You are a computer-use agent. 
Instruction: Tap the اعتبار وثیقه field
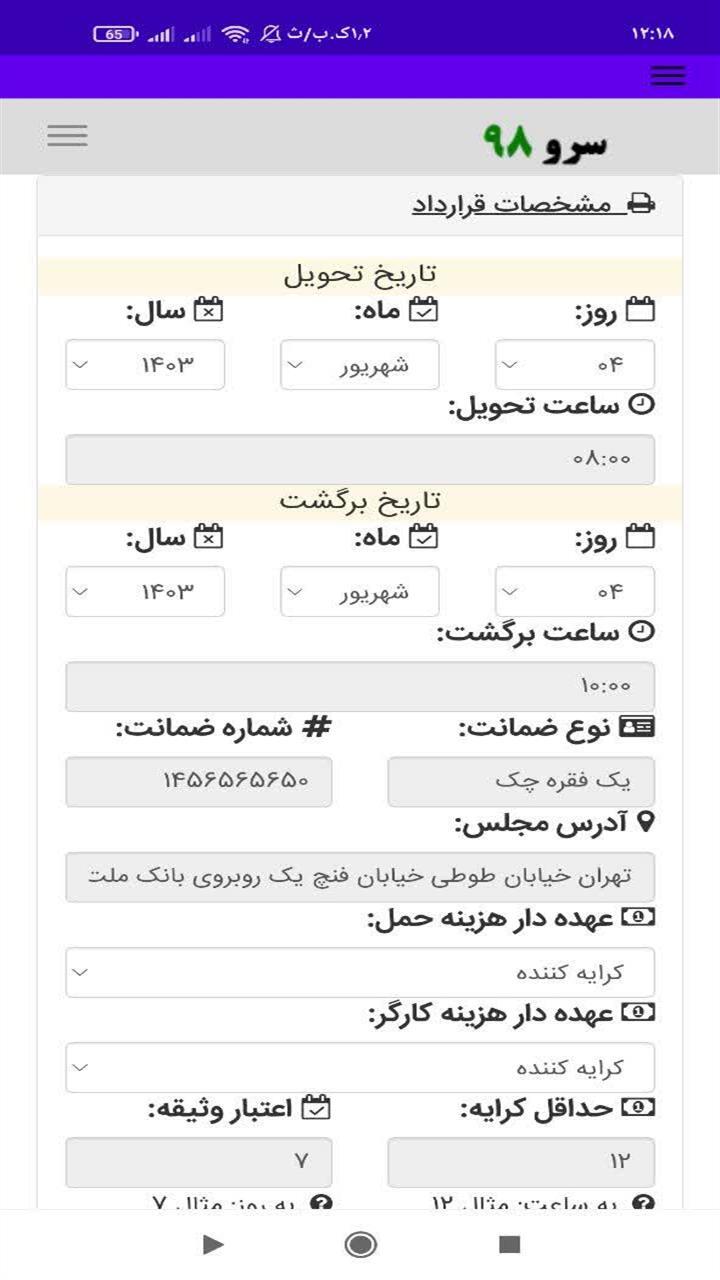pos(199,1162)
